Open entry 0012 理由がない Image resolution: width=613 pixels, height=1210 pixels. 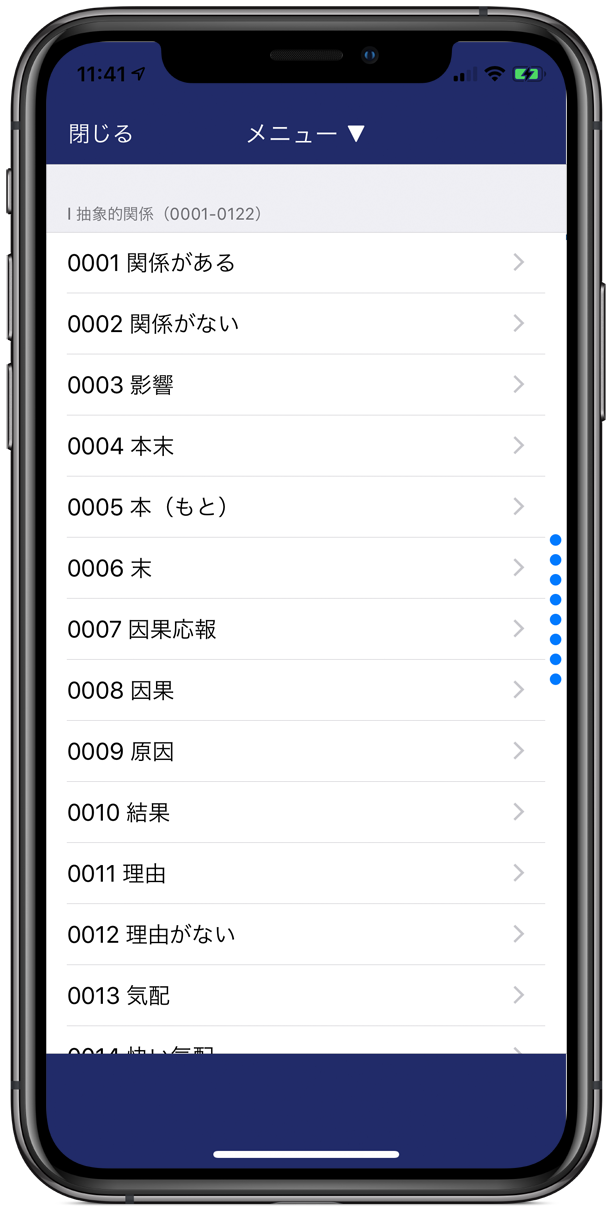pyautogui.click(x=300, y=934)
